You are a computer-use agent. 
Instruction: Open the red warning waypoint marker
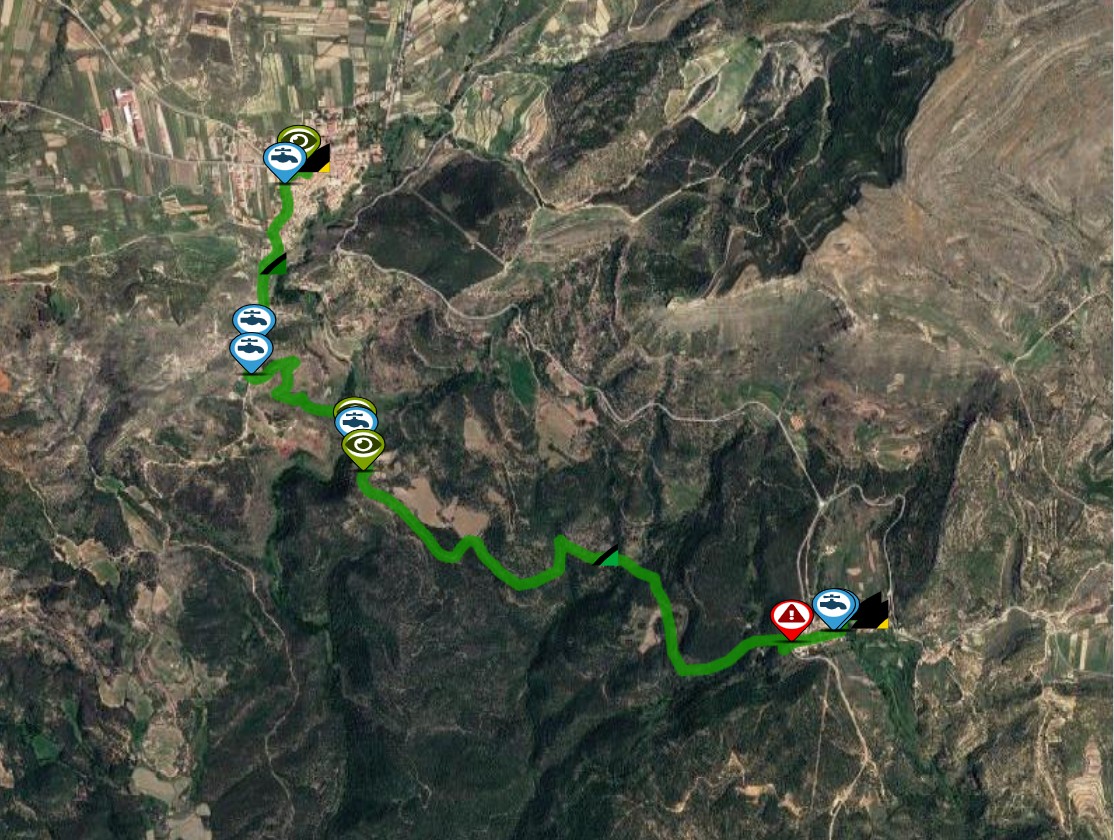tap(791, 614)
